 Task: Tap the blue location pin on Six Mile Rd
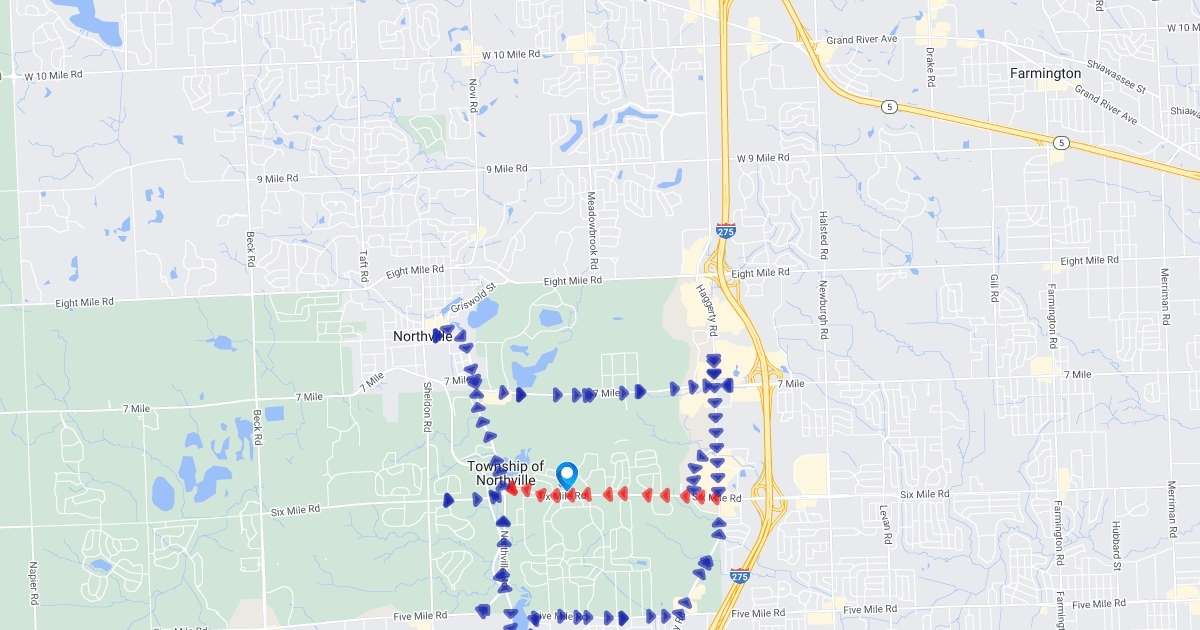(567, 475)
